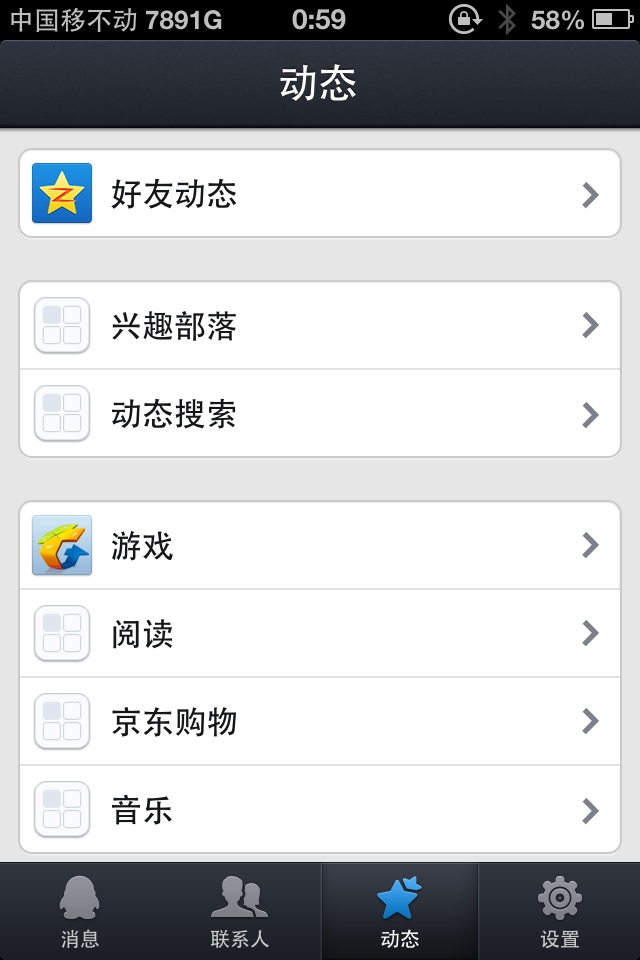Open 好友动态 friends feed
The height and width of the screenshot is (960, 640).
pyautogui.click(x=320, y=194)
